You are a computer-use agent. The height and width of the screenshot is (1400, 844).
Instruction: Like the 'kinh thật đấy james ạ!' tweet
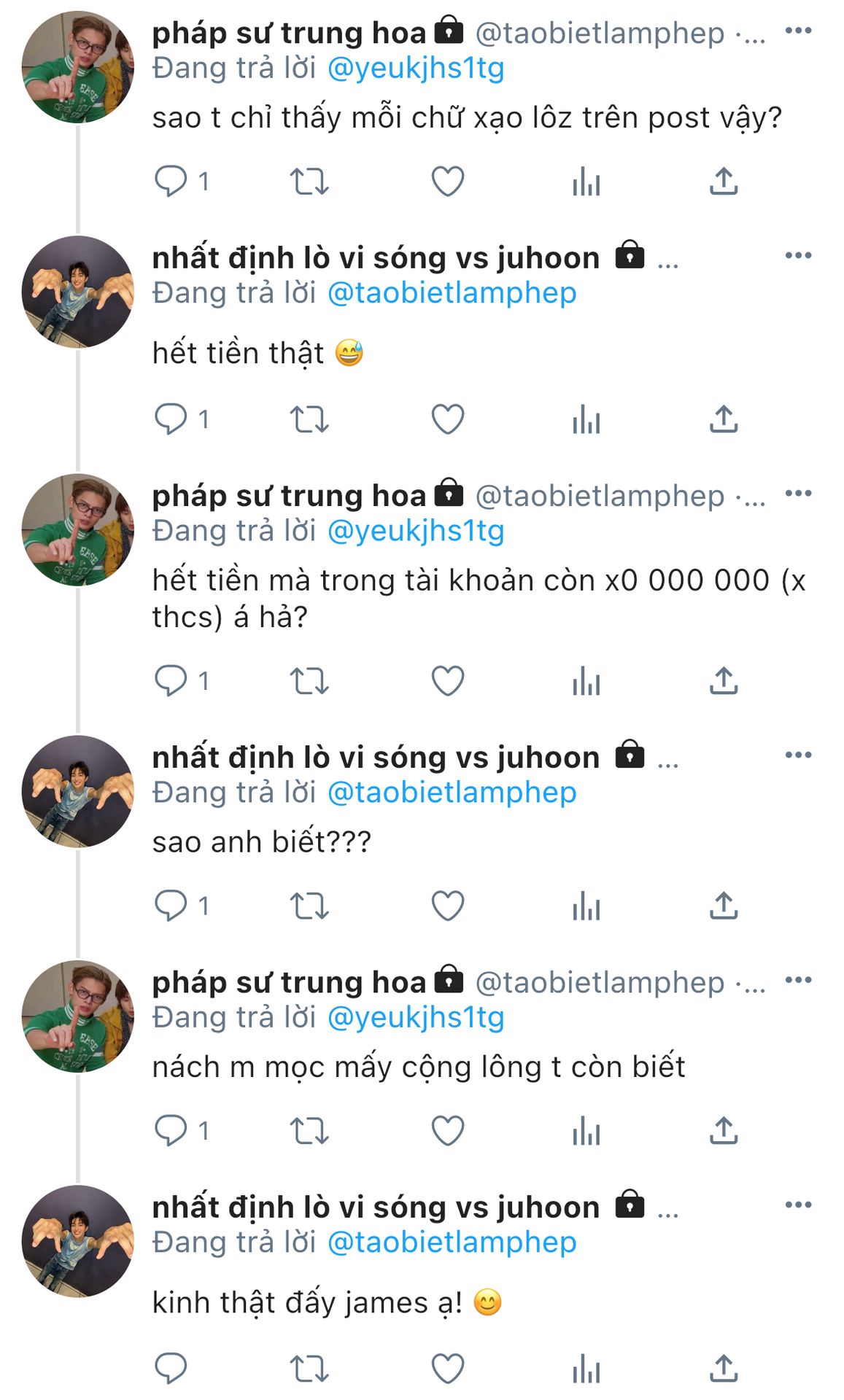448,1369
